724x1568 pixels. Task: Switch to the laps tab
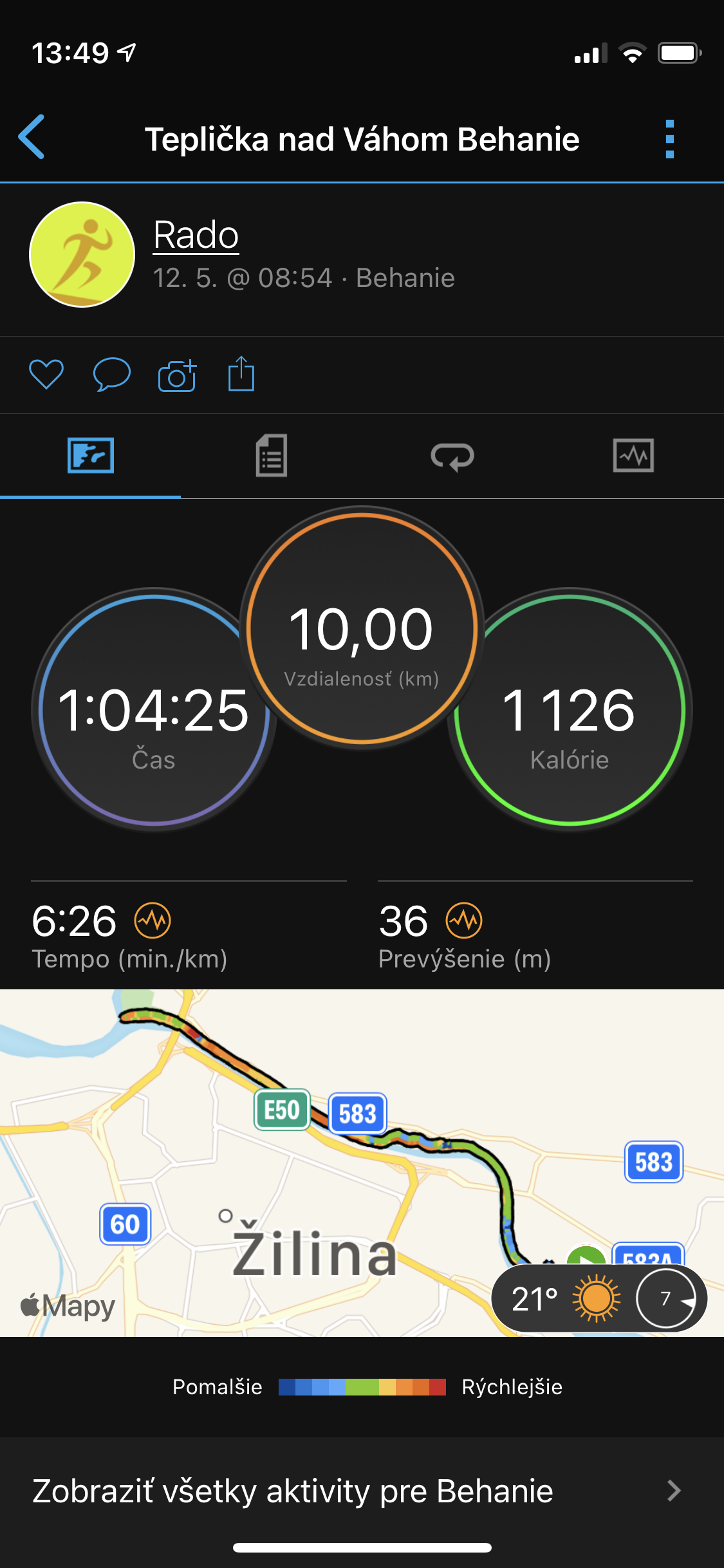[452, 456]
